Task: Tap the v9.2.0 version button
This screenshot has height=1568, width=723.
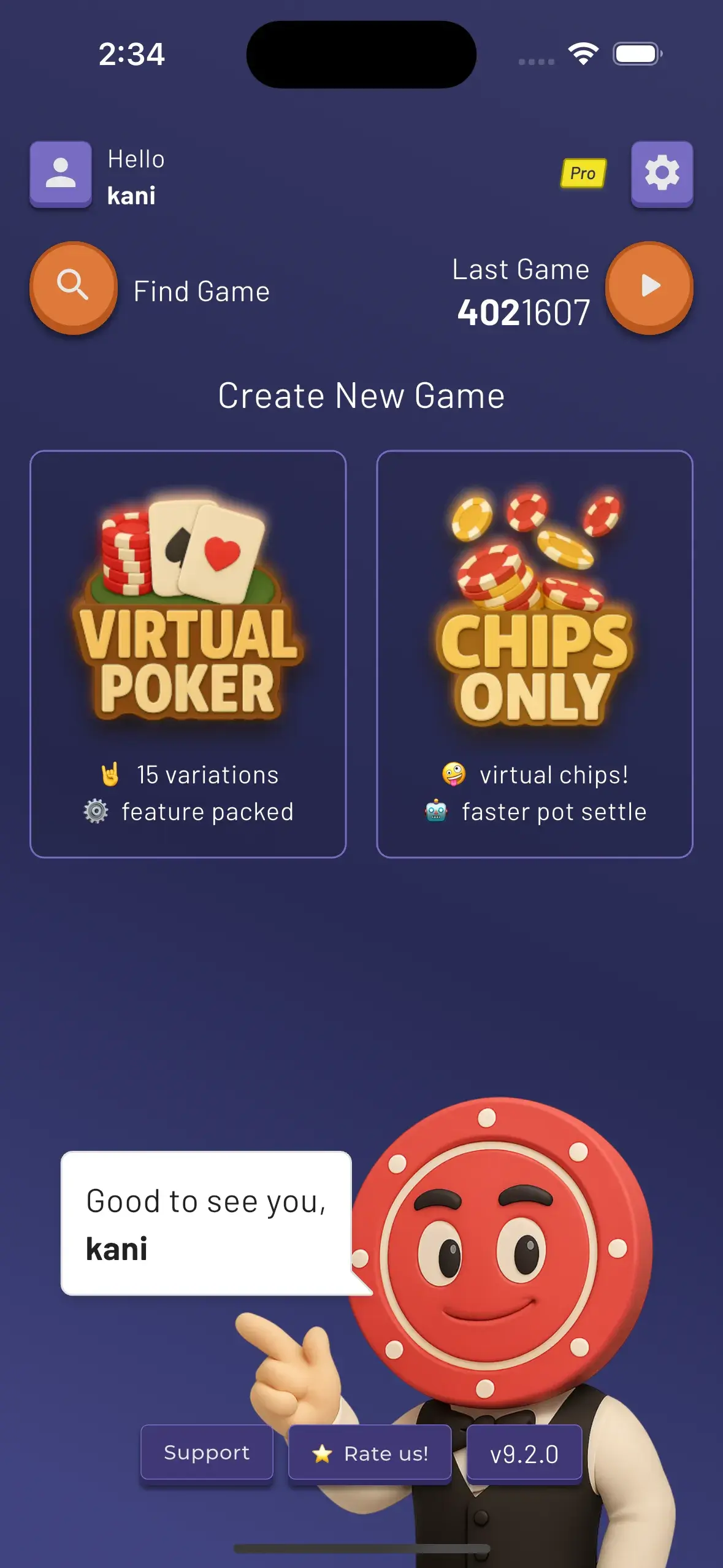Action: coord(524,1453)
